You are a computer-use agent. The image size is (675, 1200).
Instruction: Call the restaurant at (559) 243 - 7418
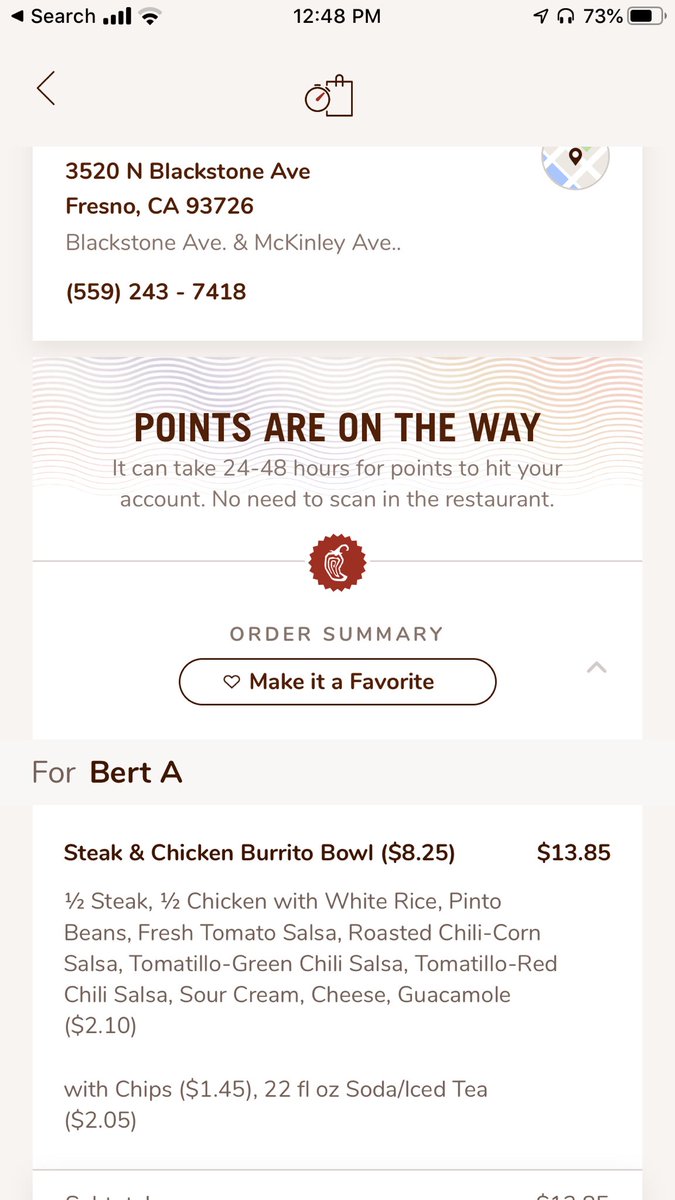coord(156,292)
